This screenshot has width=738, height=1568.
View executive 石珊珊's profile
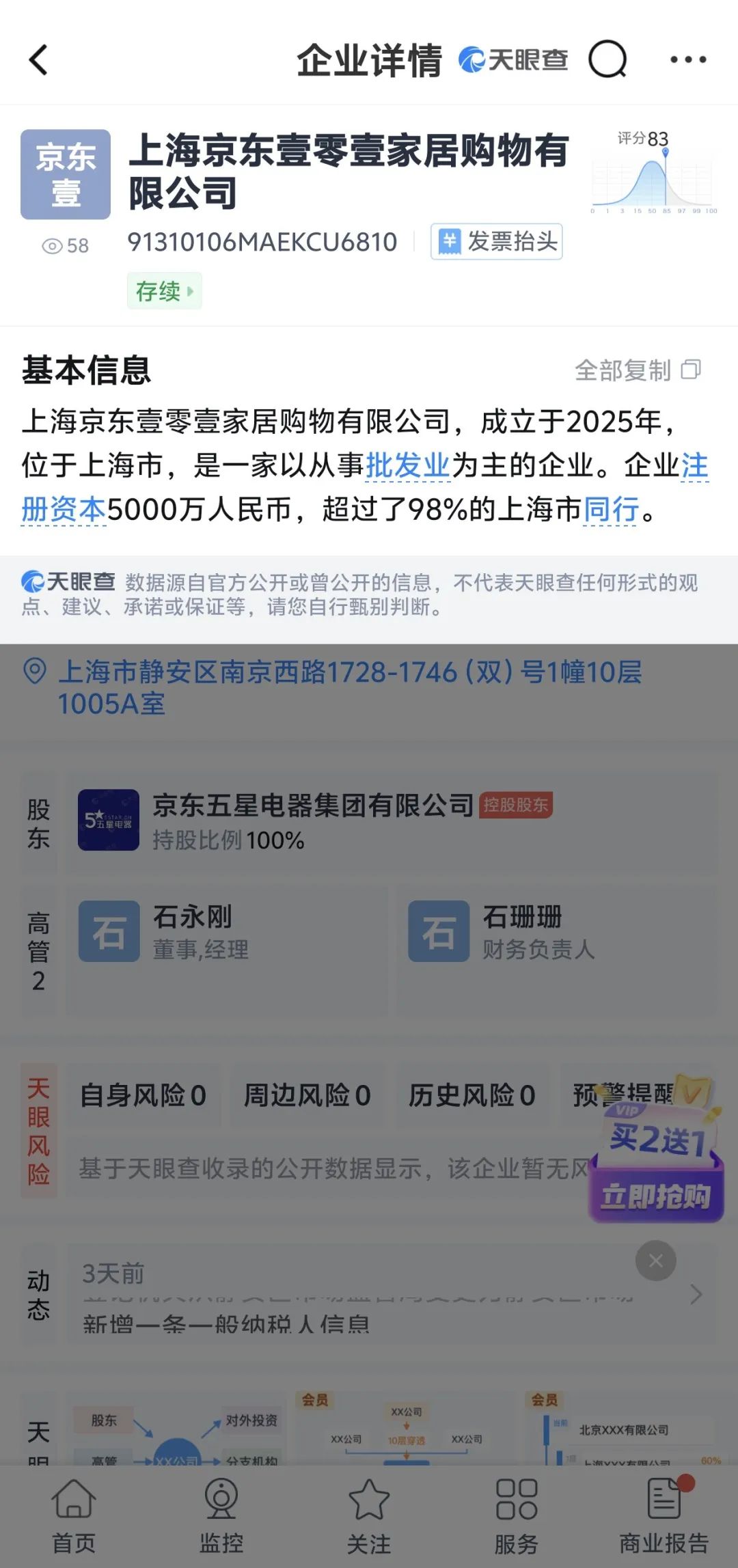pos(522,918)
